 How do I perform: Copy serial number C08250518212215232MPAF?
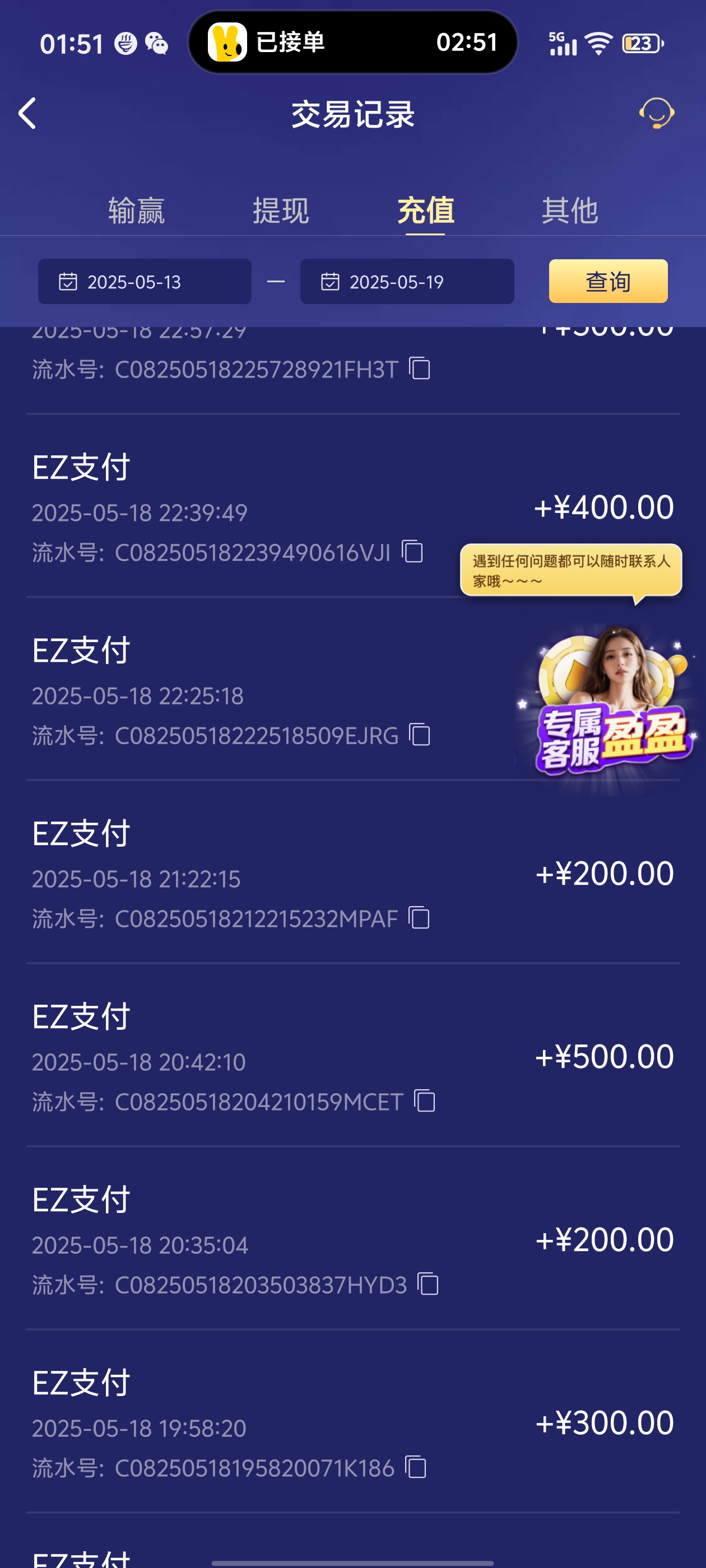click(419, 918)
